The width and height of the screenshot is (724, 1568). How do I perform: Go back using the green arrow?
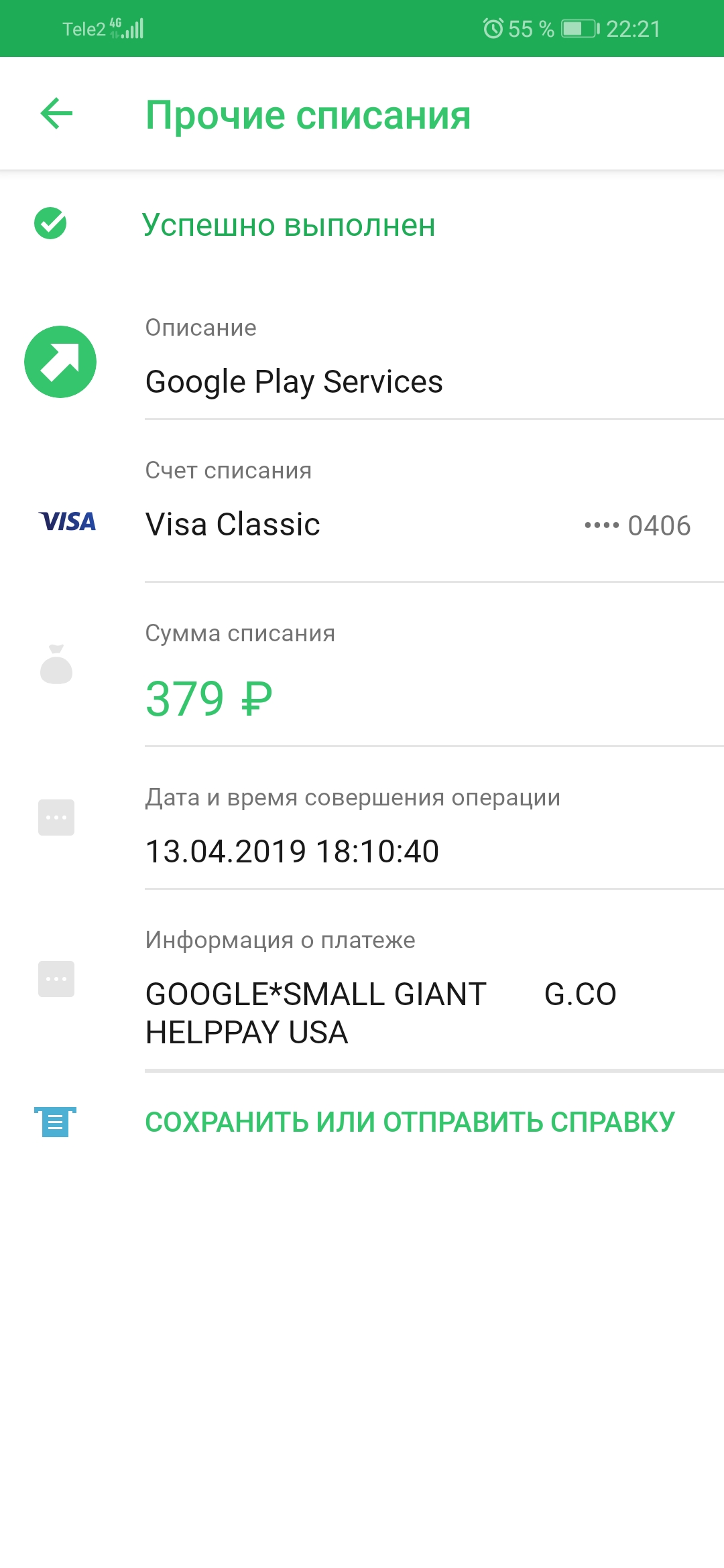coord(57,113)
